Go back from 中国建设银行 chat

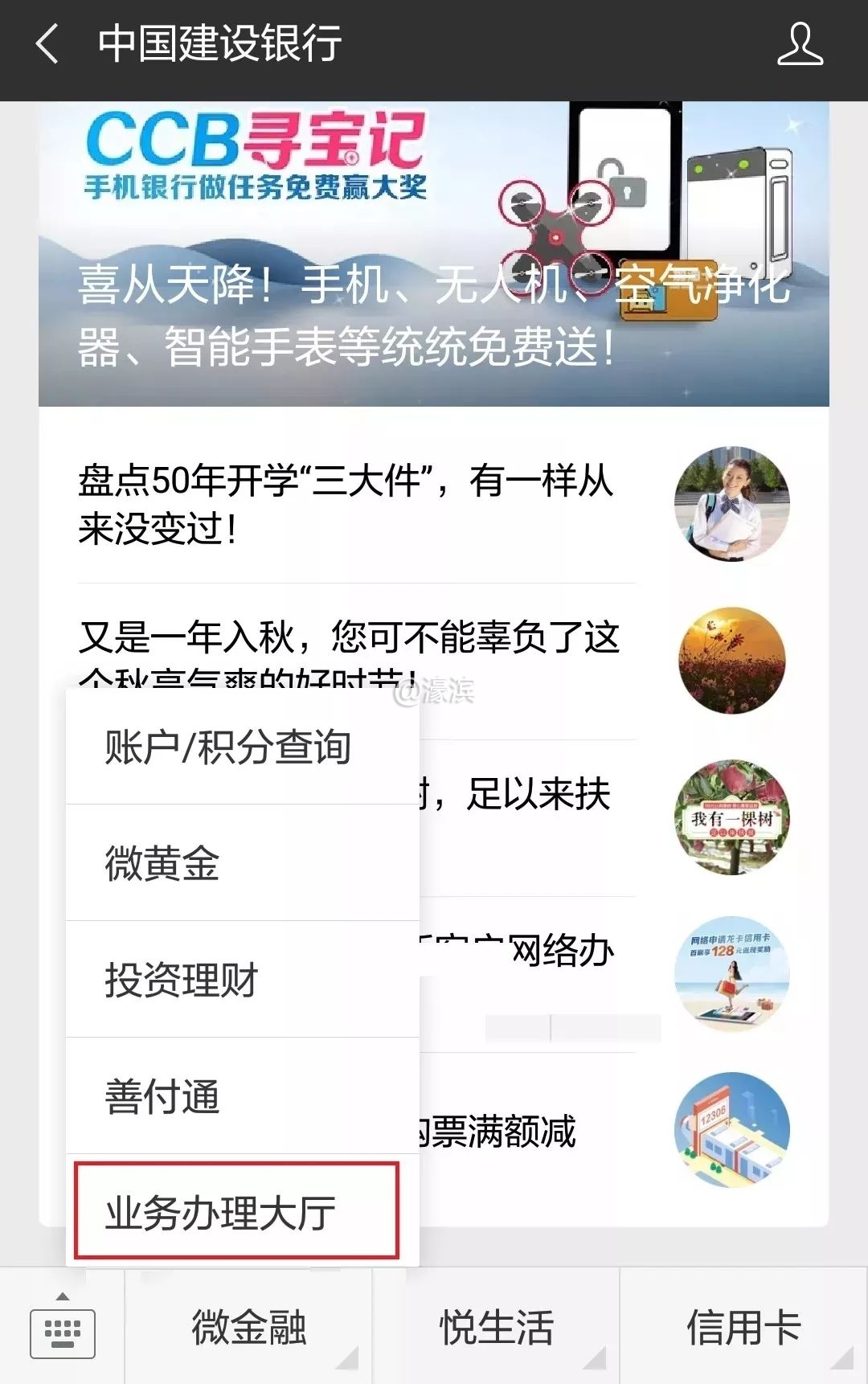(48, 44)
